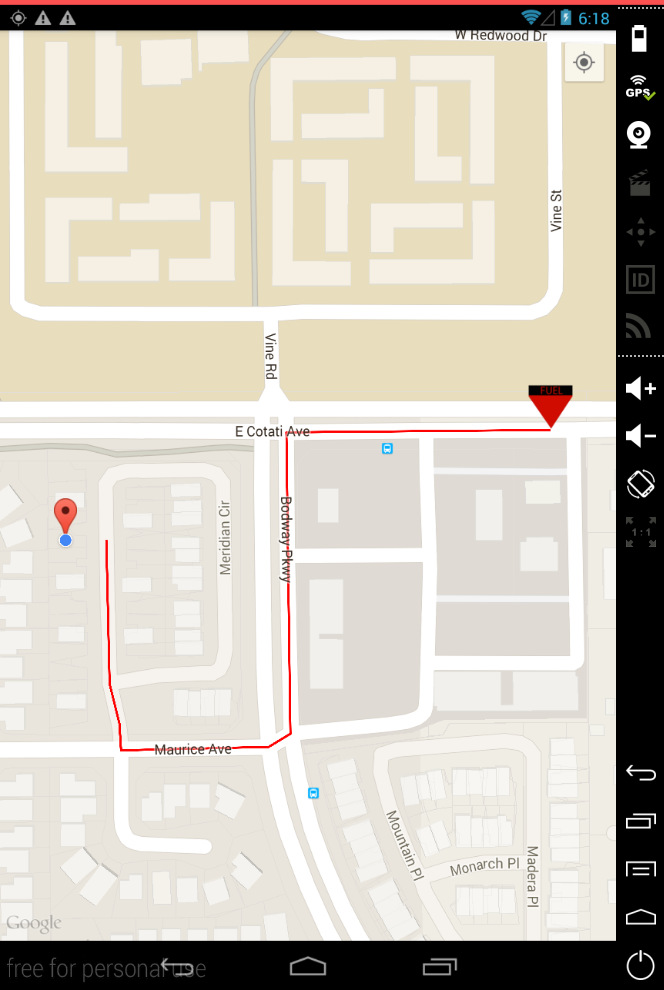Go back with the navigation bar

[x=176, y=966]
